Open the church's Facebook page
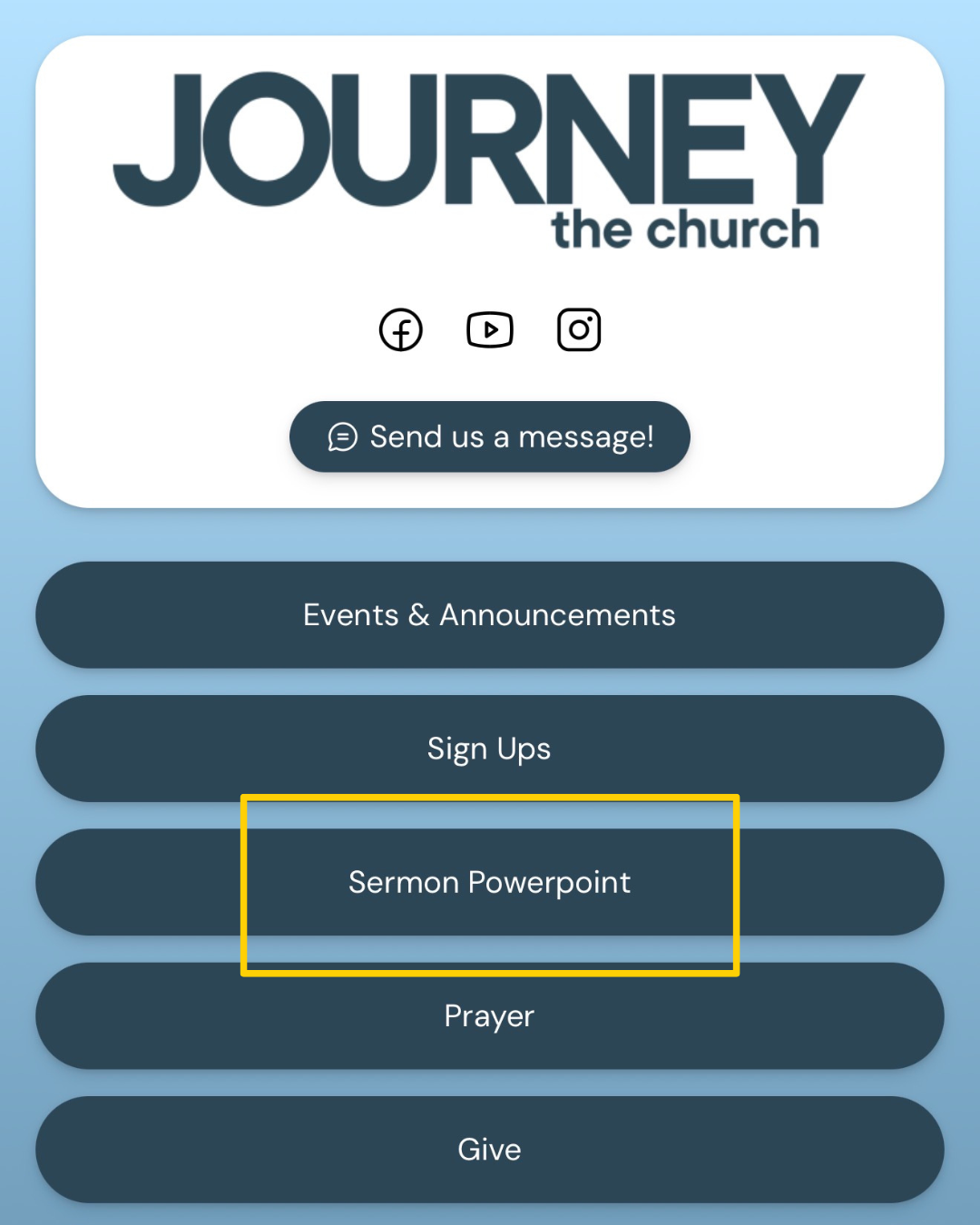980x1225 pixels. click(400, 329)
